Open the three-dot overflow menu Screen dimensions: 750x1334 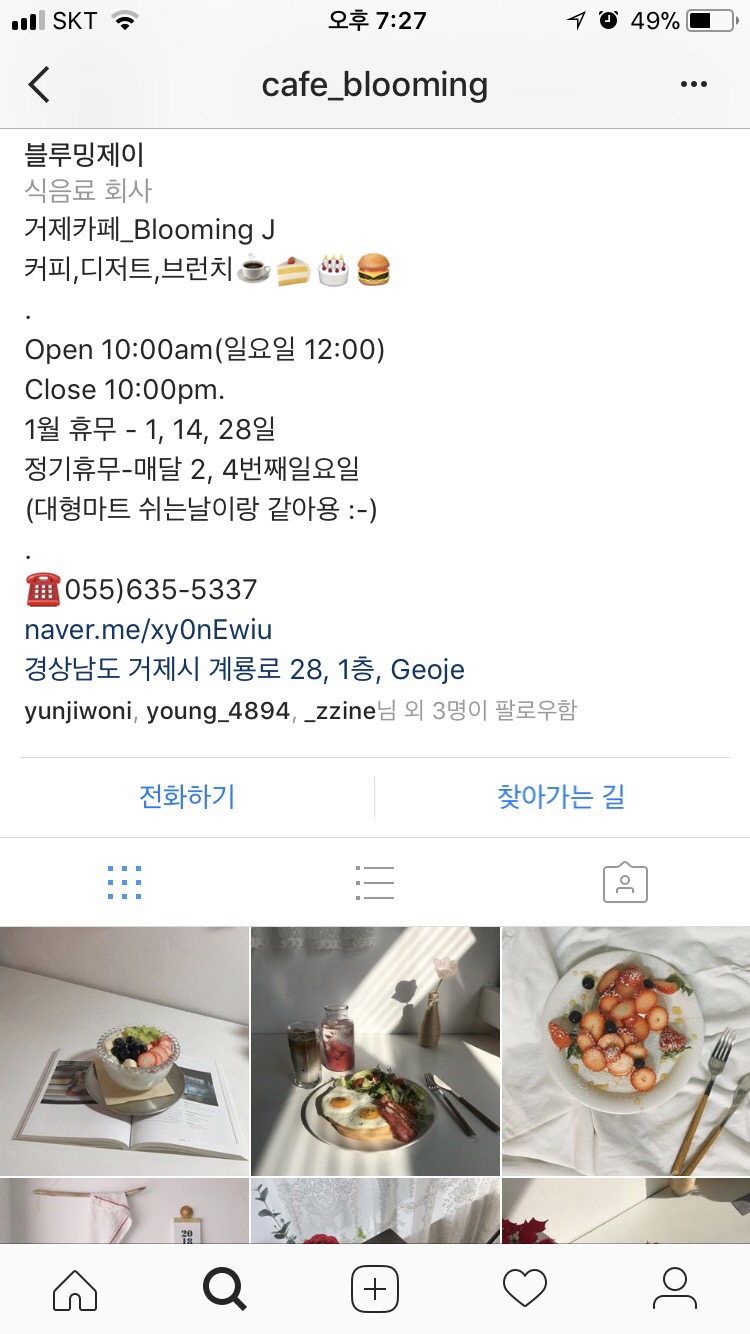(x=694, y=85)
